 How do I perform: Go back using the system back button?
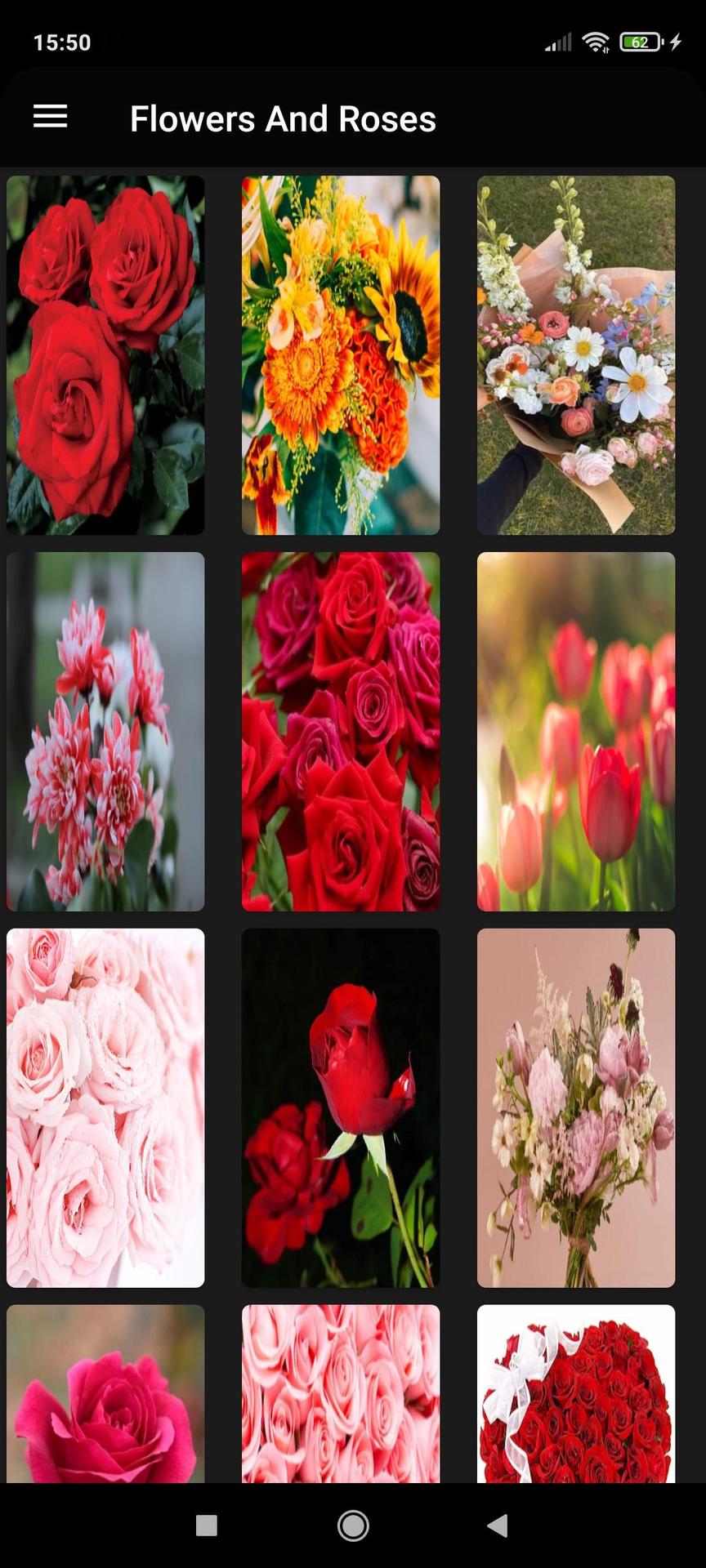tap(497, 1525)
